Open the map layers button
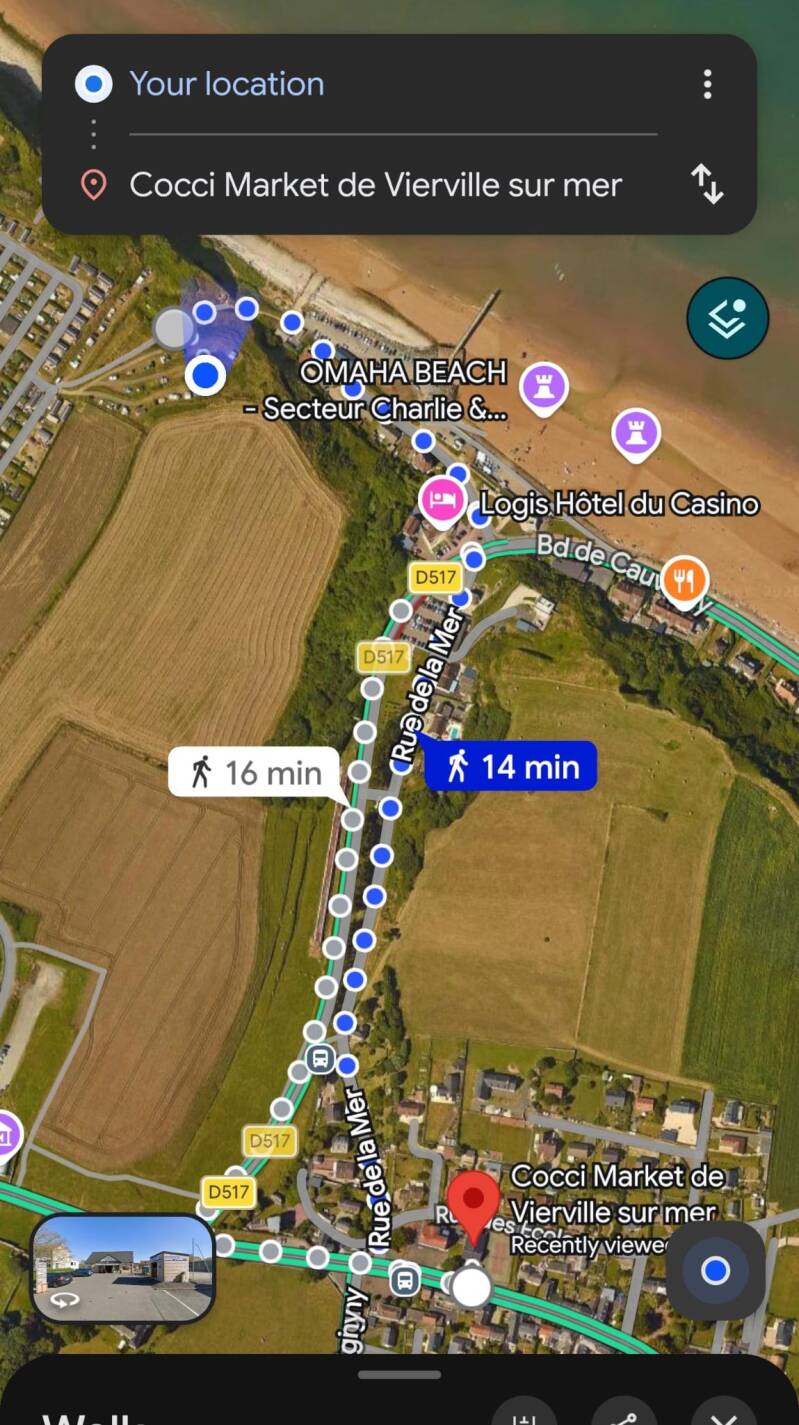The image size is (799, 1425). click(x=727, y=319)
